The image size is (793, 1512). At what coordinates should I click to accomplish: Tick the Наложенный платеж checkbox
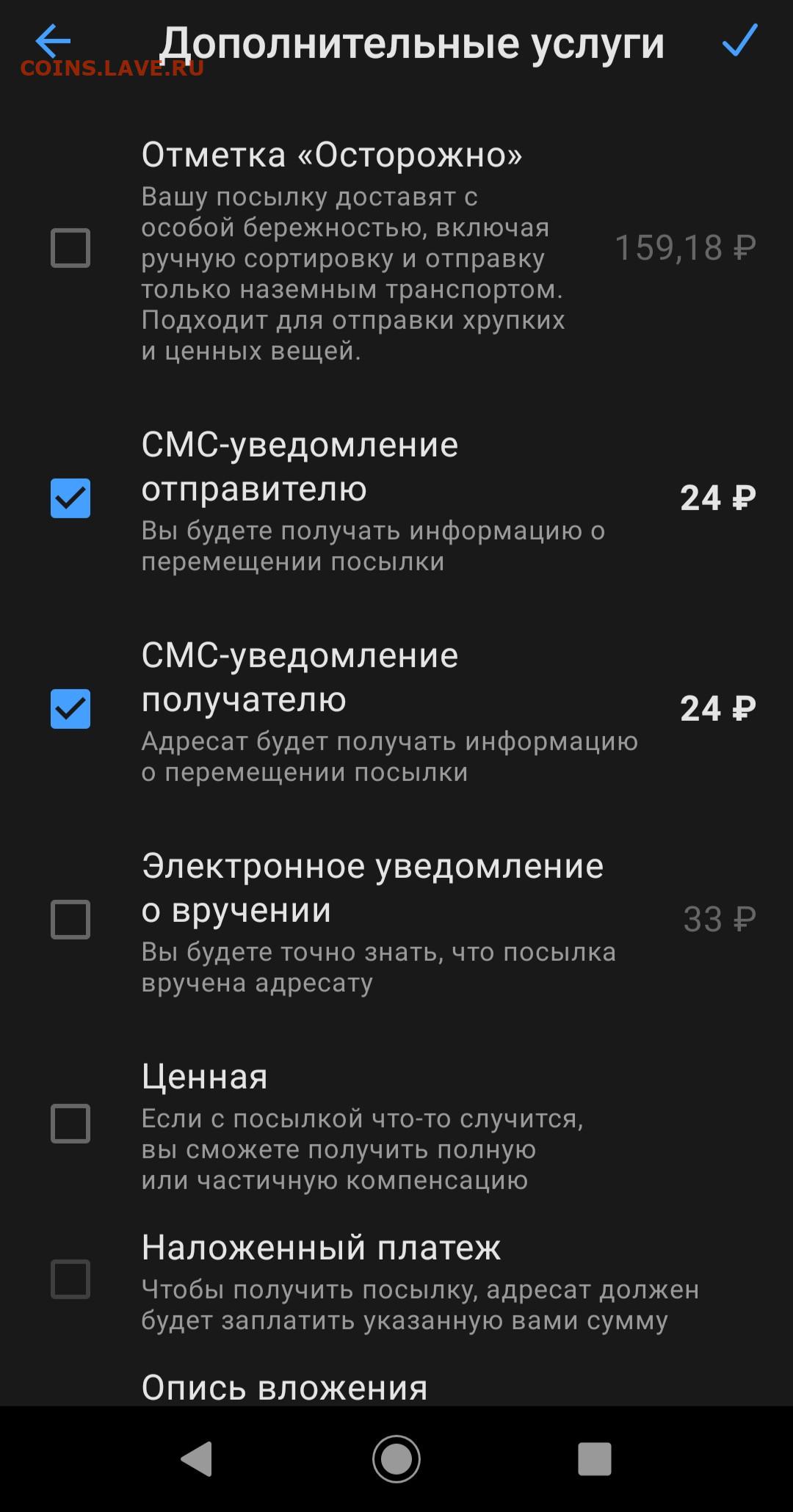pos(70,1279)
